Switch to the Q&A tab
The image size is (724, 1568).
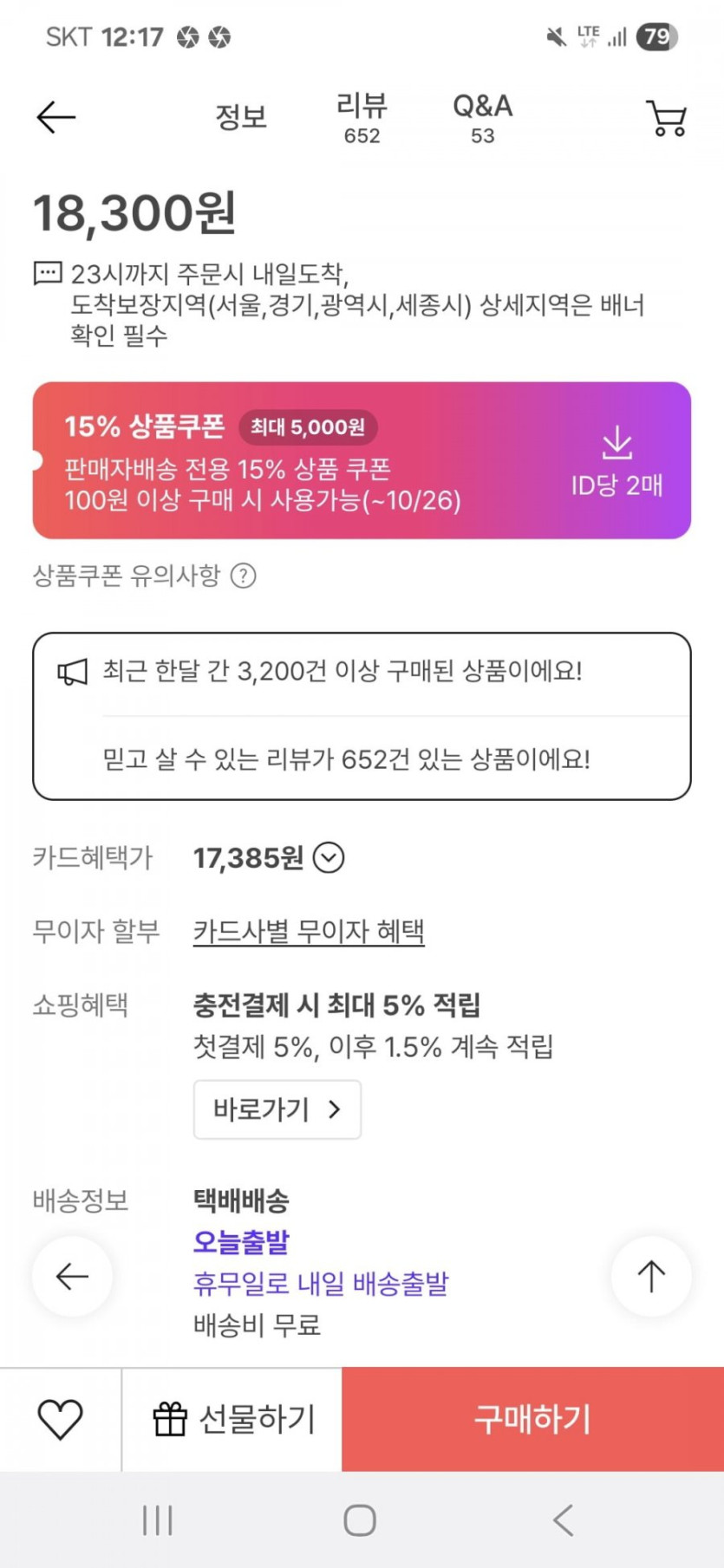click(482, 118)
